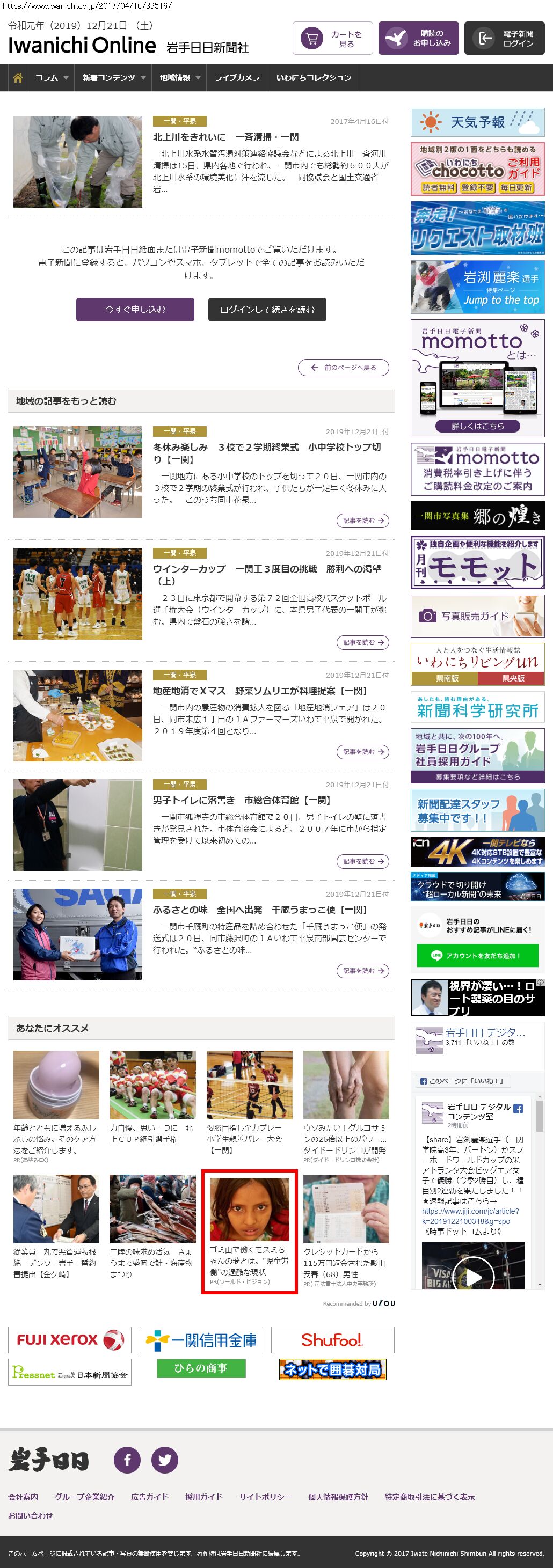Open 写真販売ガイド banner
This screenshot has height=1568, width=553.
pos(477,616)
